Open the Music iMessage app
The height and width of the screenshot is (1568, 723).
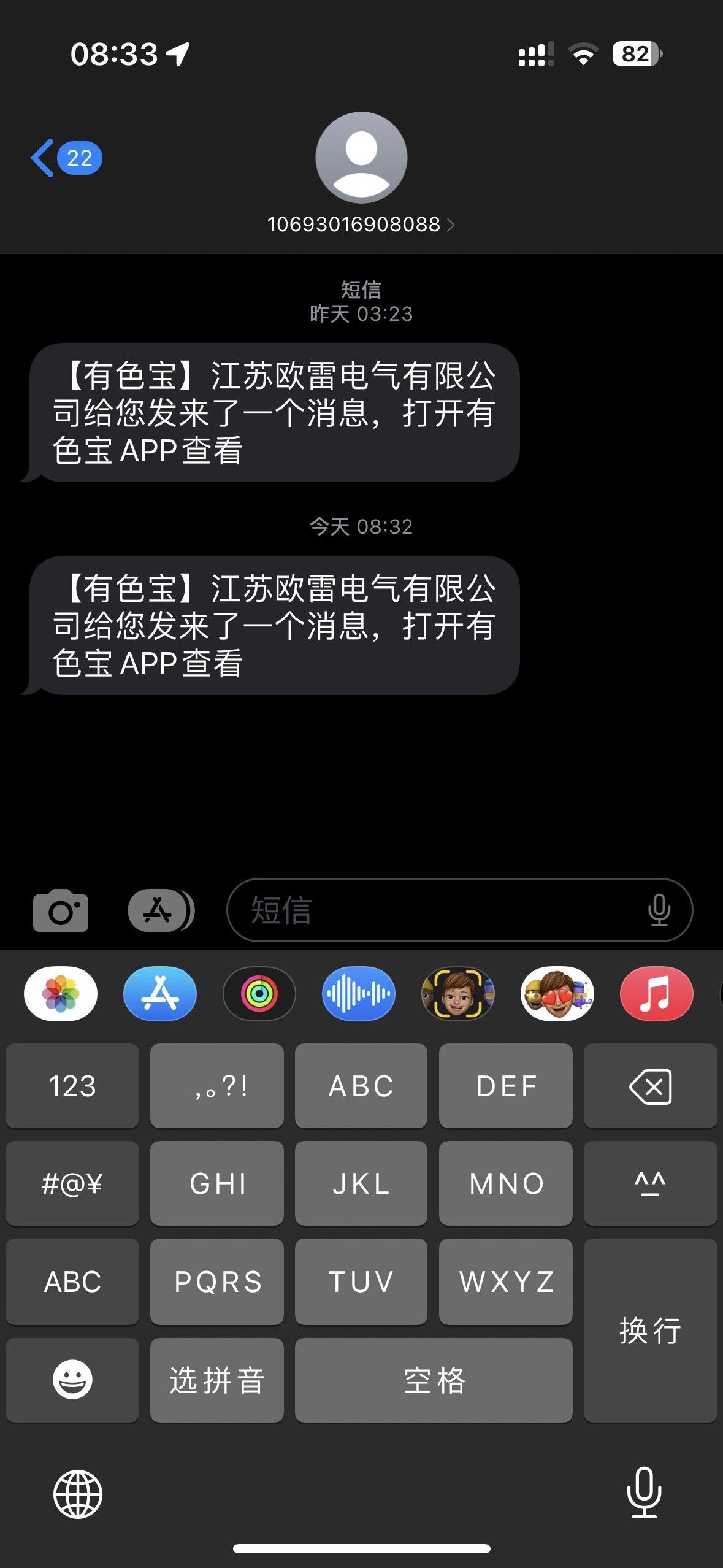tap(657, 994)
